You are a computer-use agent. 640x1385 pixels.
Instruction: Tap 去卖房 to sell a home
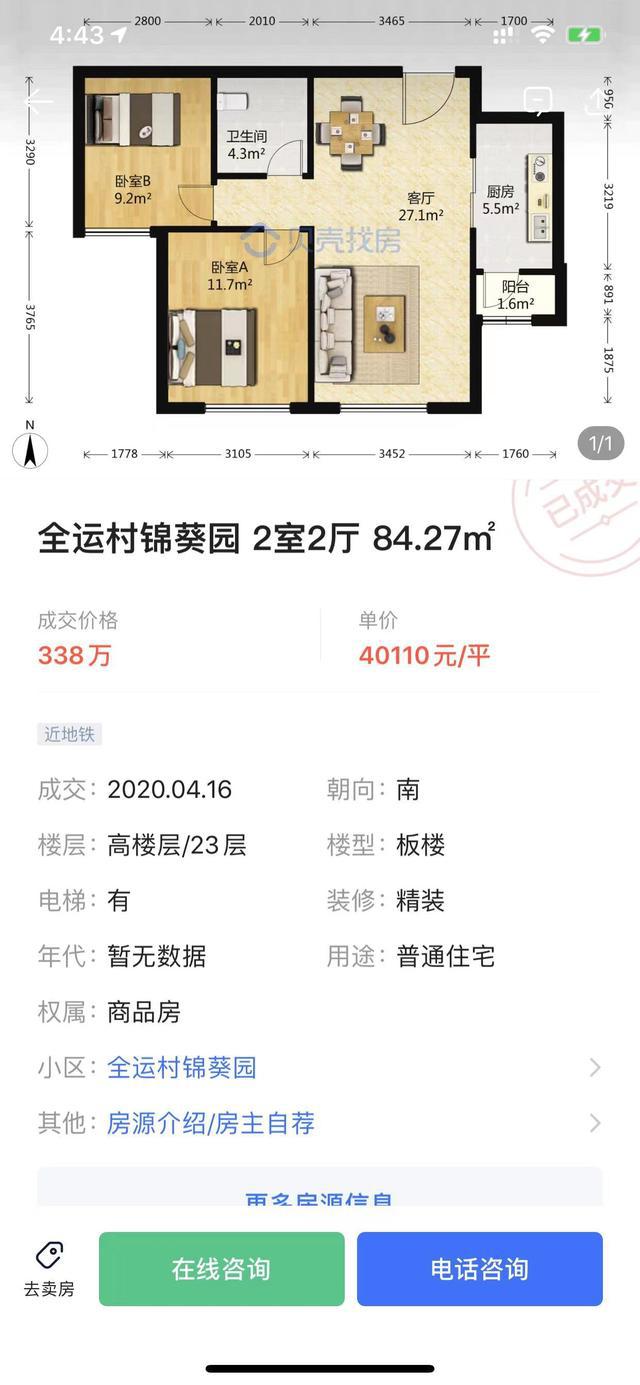49,1268
